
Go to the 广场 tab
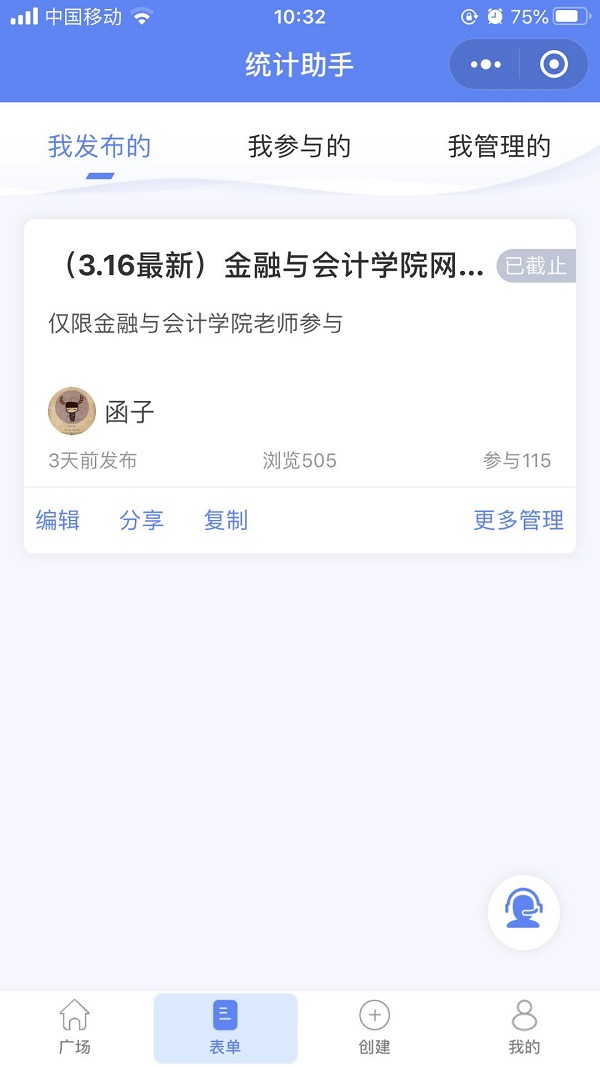coord(75,1028)
